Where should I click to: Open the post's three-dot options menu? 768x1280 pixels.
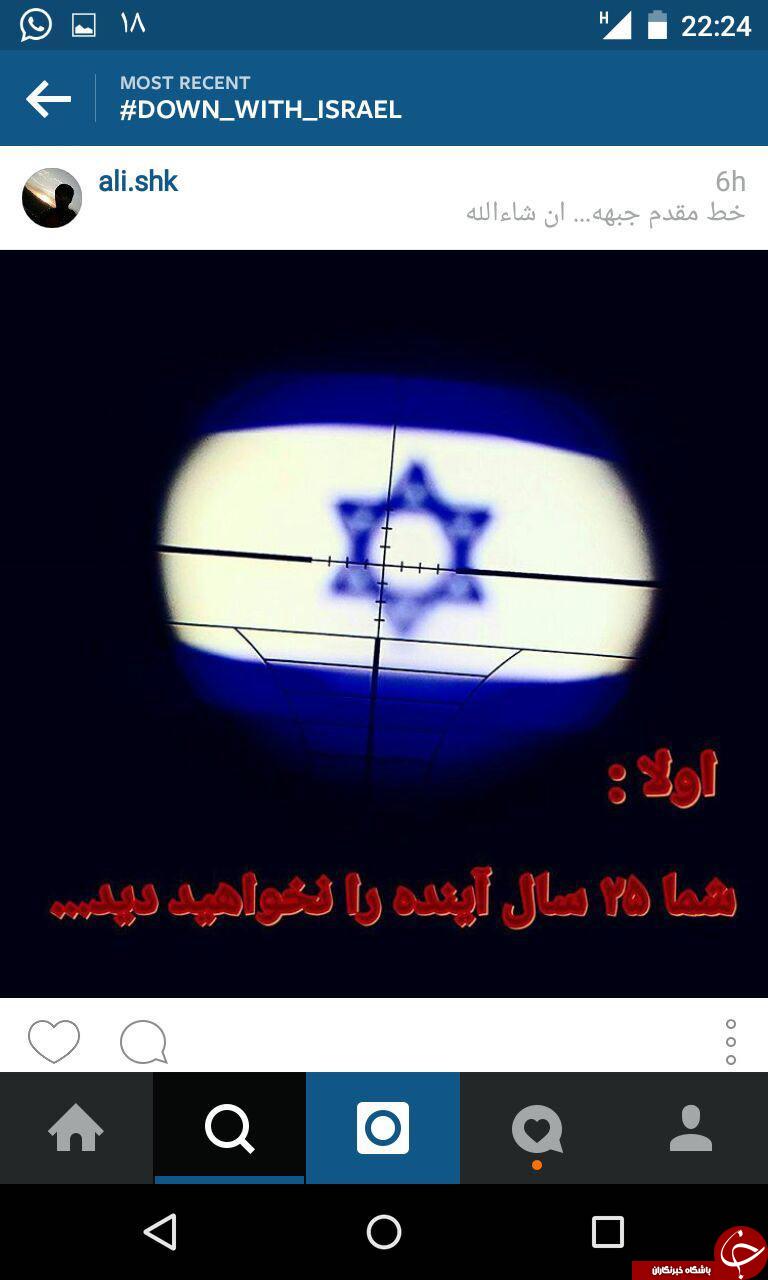point(731,1042)
